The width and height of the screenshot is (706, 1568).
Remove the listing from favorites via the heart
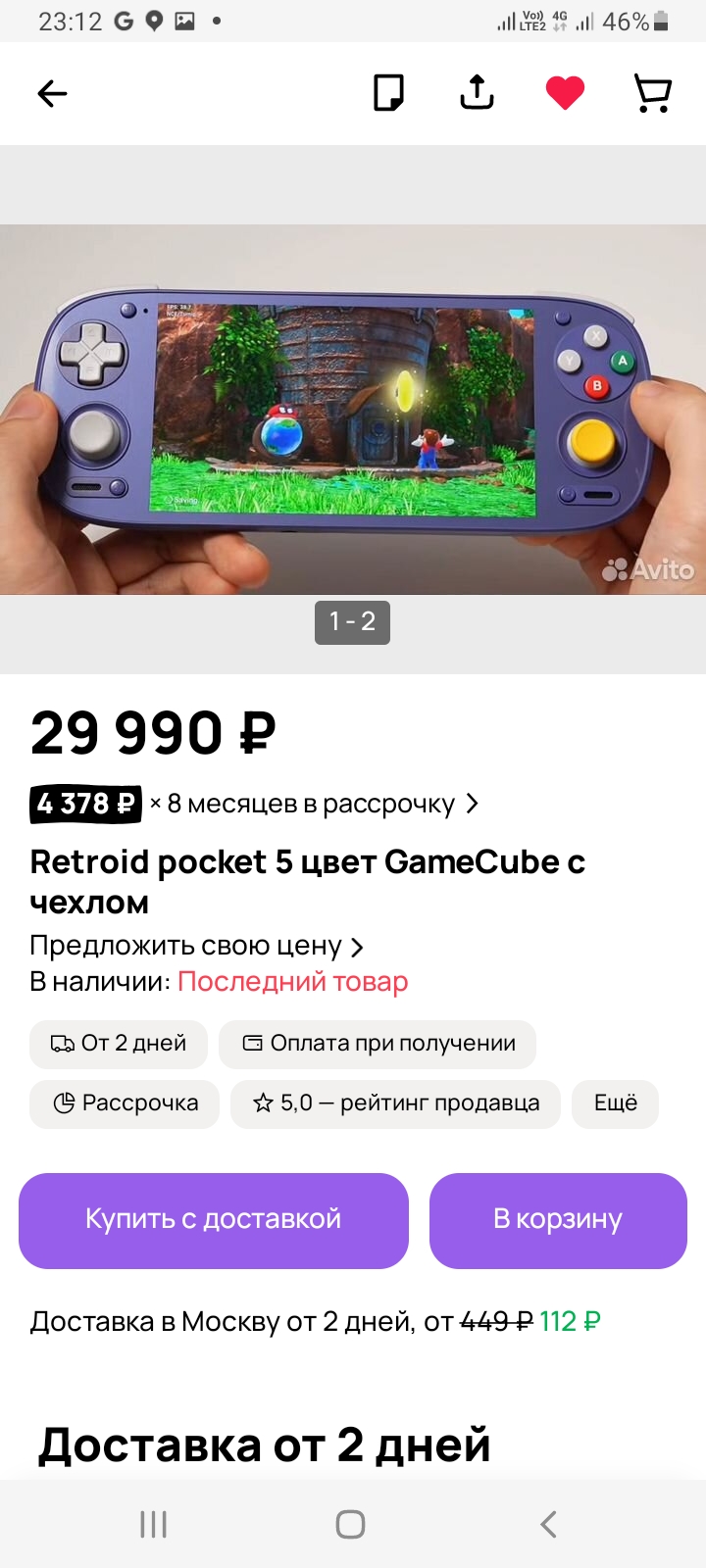point(565,94)
